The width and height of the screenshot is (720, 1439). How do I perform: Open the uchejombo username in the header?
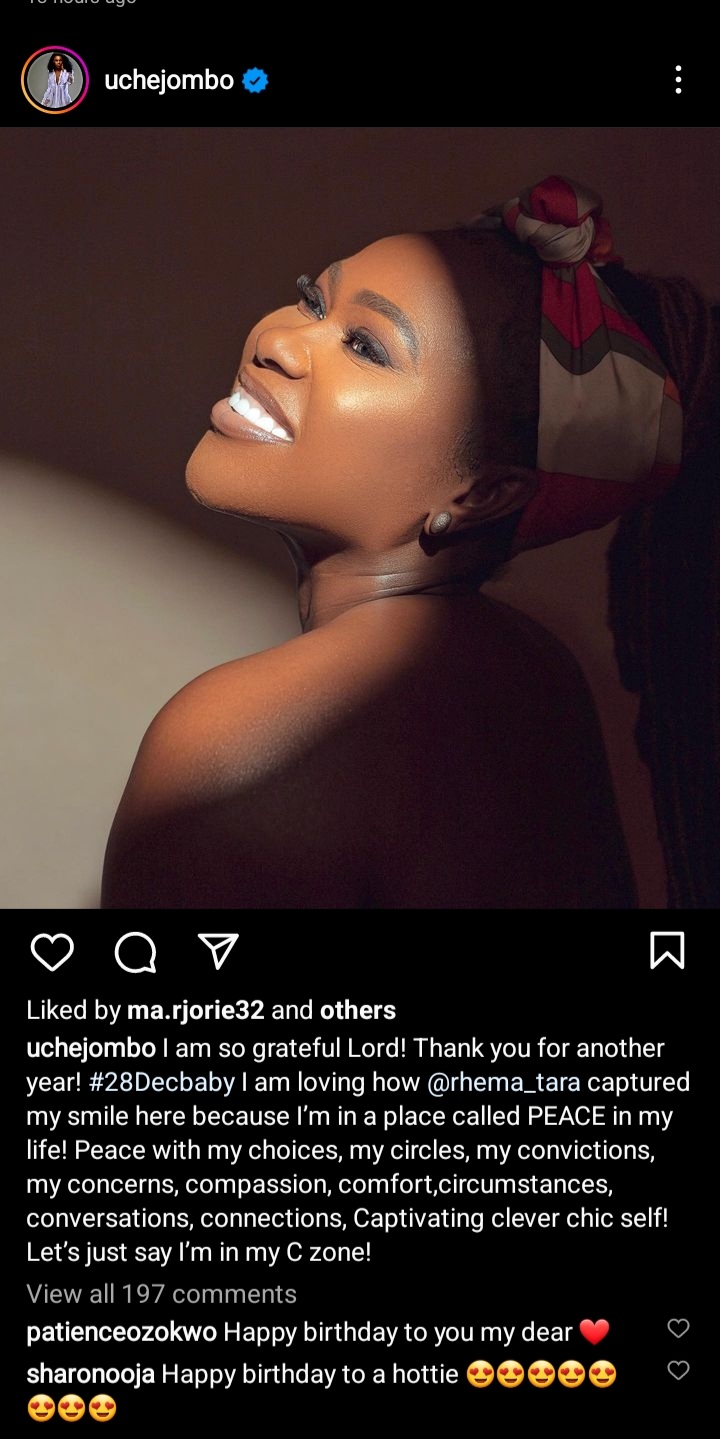point(169,80)
